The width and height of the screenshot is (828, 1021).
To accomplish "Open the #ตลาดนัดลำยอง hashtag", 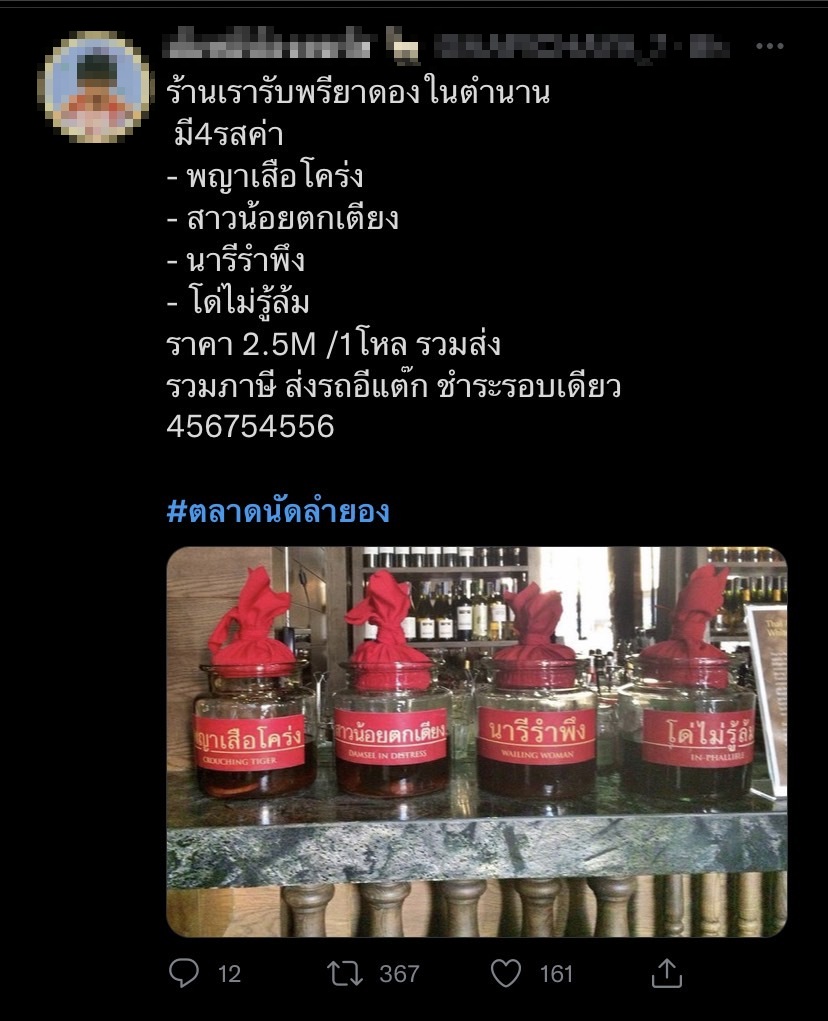I will pyautogui.click(x=278, y=511).
